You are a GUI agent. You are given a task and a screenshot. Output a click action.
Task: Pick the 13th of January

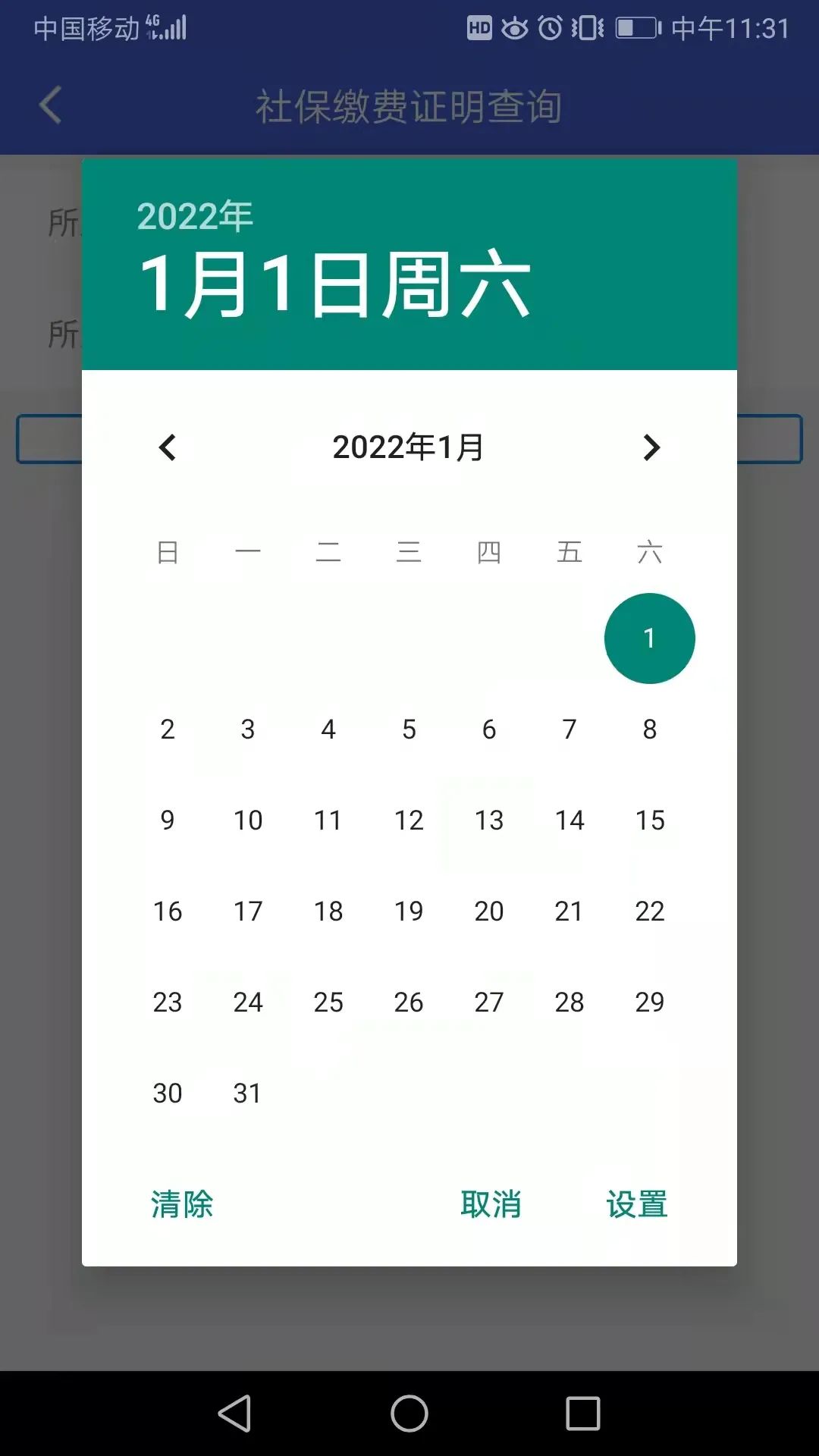click(x=489, y=821)
